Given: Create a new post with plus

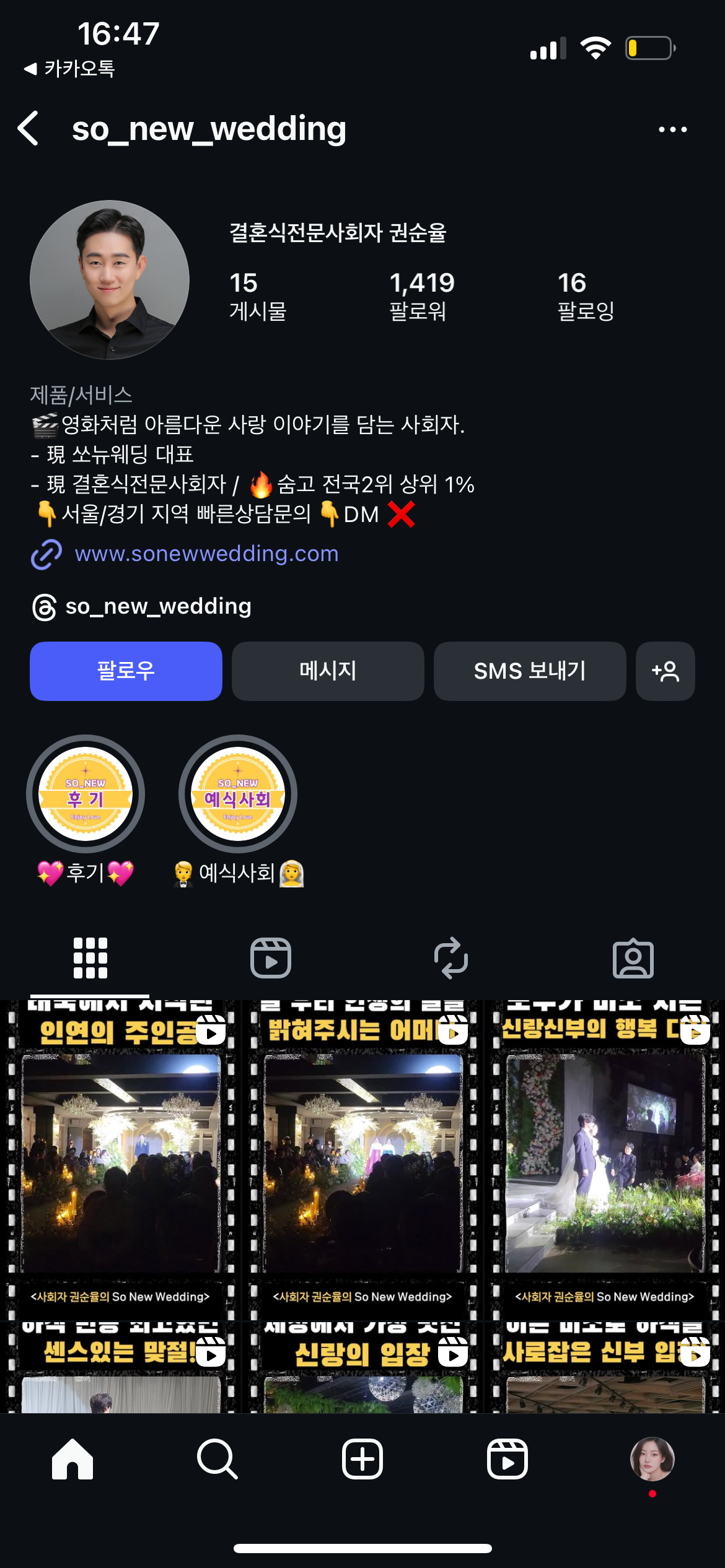Looking at the screenshot, I should tap(362, 1459).
